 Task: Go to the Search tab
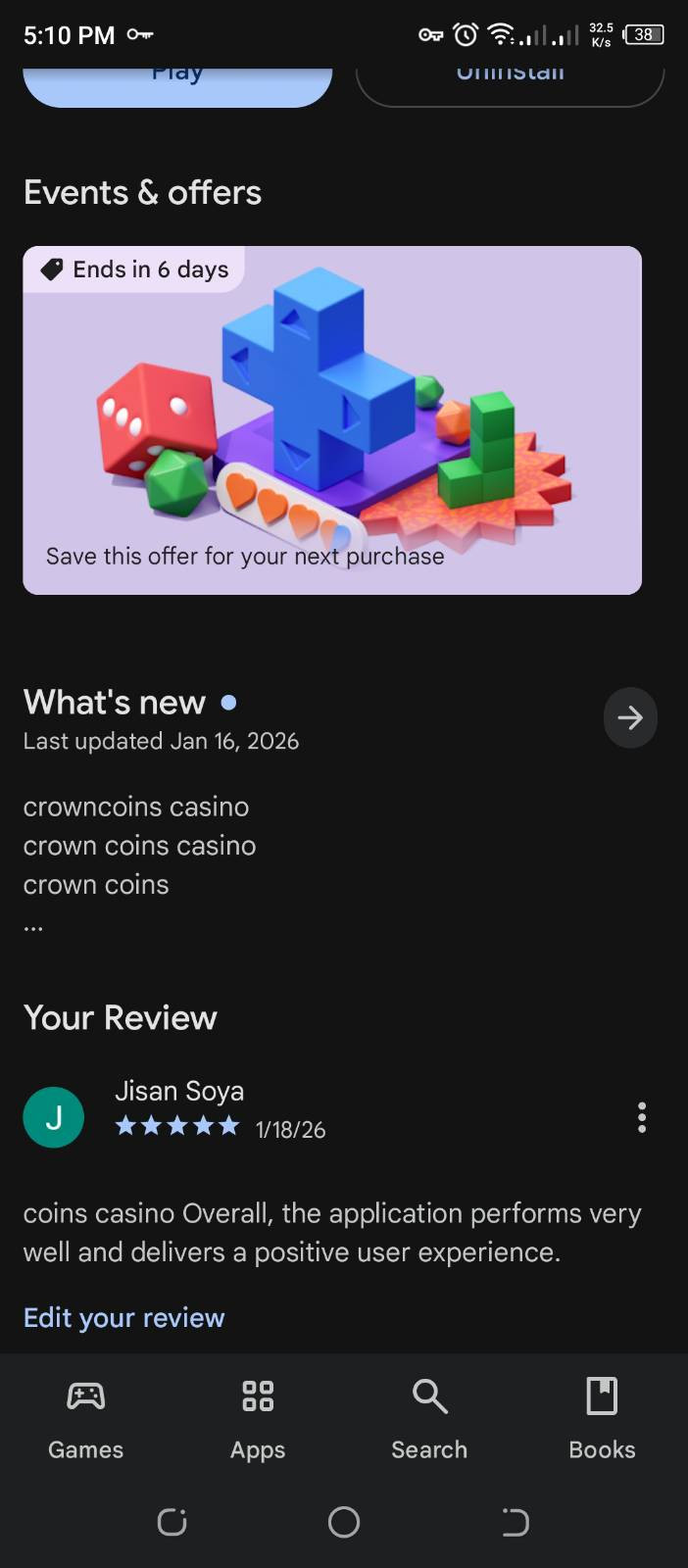click(429, 1417)
